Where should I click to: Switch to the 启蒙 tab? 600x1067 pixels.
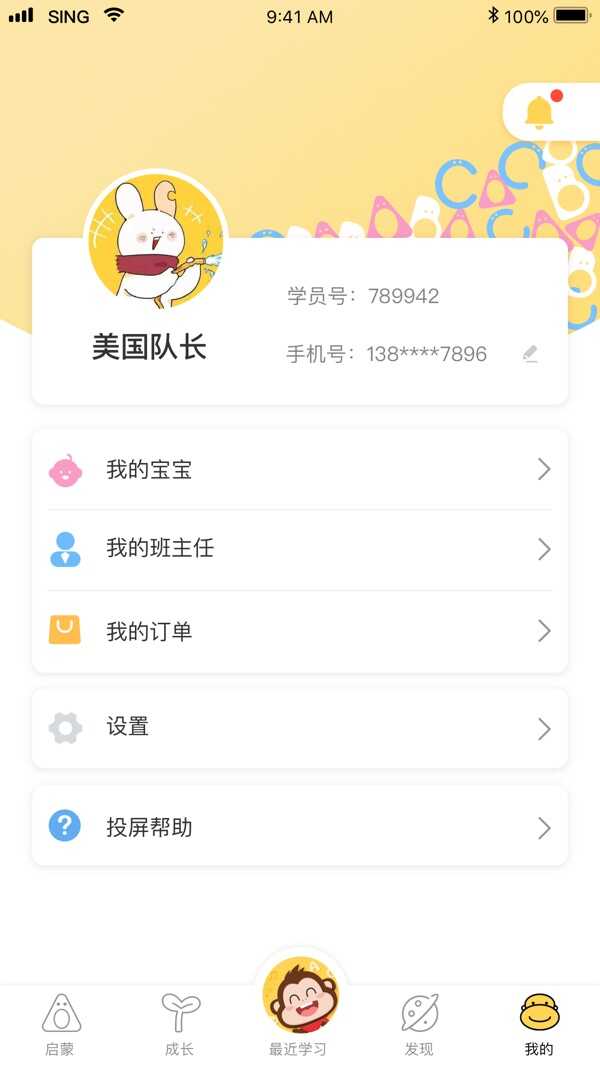pyautogui.click(x=60, y=1024)
